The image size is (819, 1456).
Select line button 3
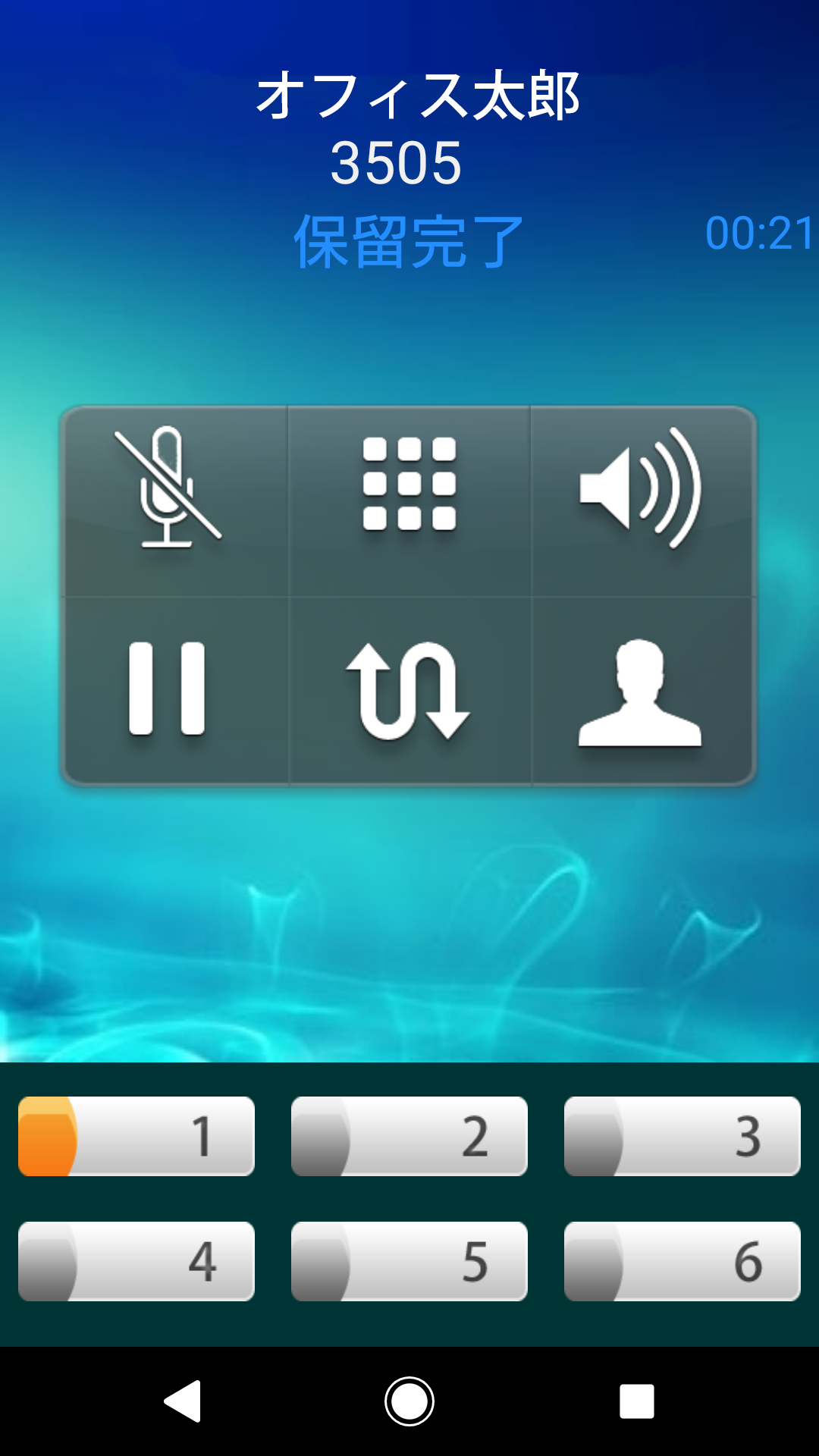pyautogui.click(x=682, y=1136)
